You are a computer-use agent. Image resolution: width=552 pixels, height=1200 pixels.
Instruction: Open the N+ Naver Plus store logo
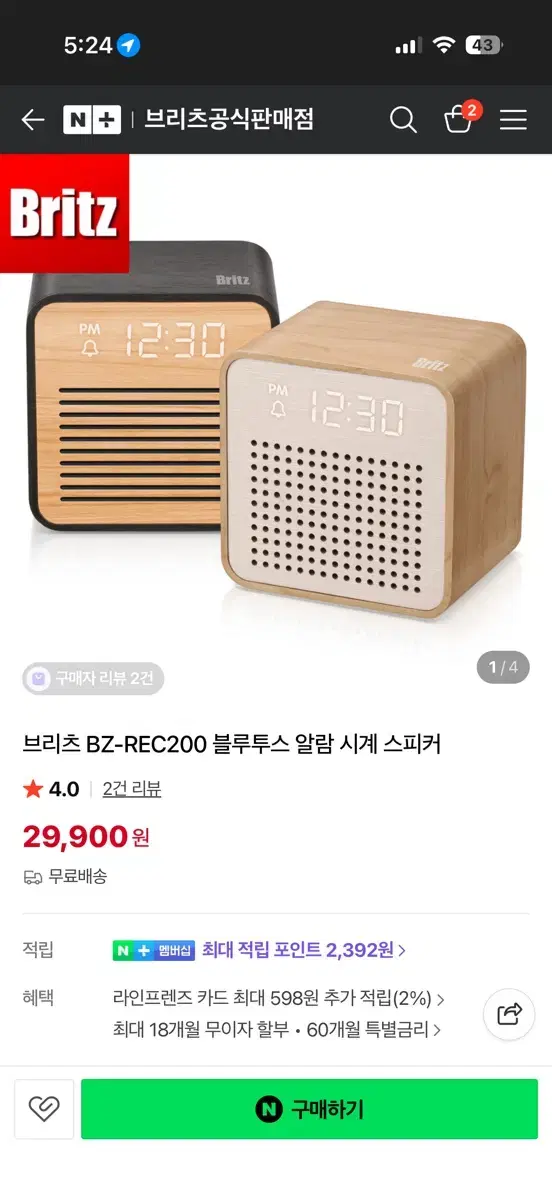[x=92, y=120]
